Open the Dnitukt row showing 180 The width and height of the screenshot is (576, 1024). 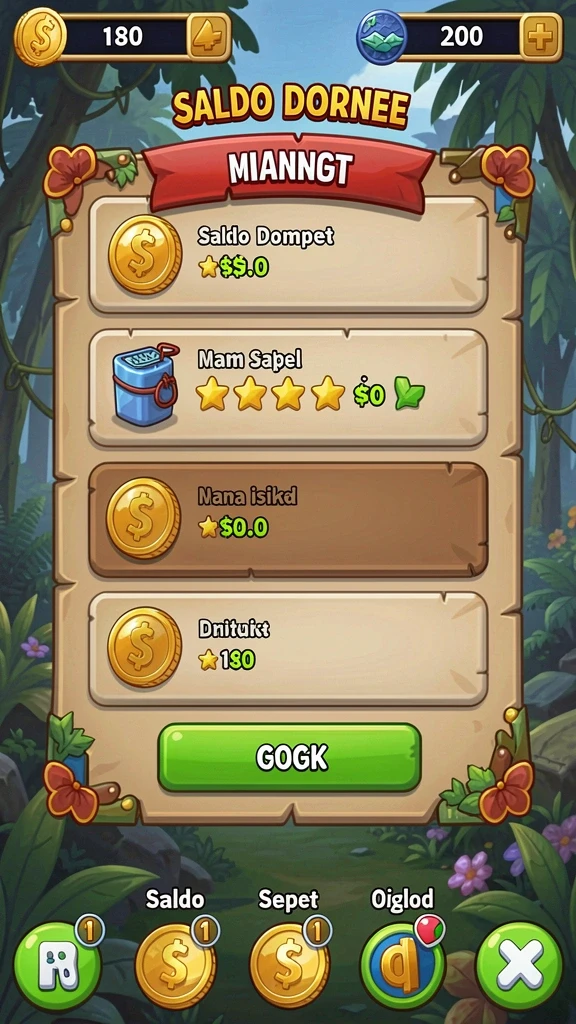click(x=288, y=649)
